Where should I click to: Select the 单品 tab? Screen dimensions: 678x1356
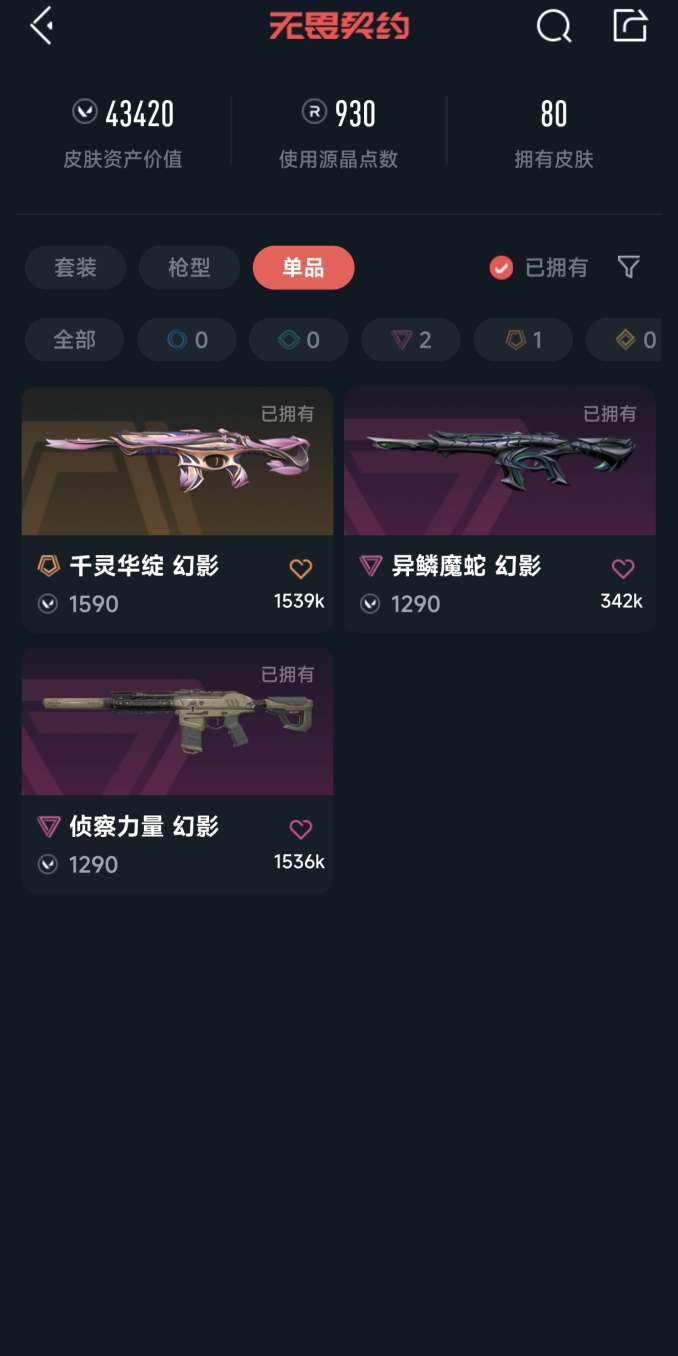[303, 268]
